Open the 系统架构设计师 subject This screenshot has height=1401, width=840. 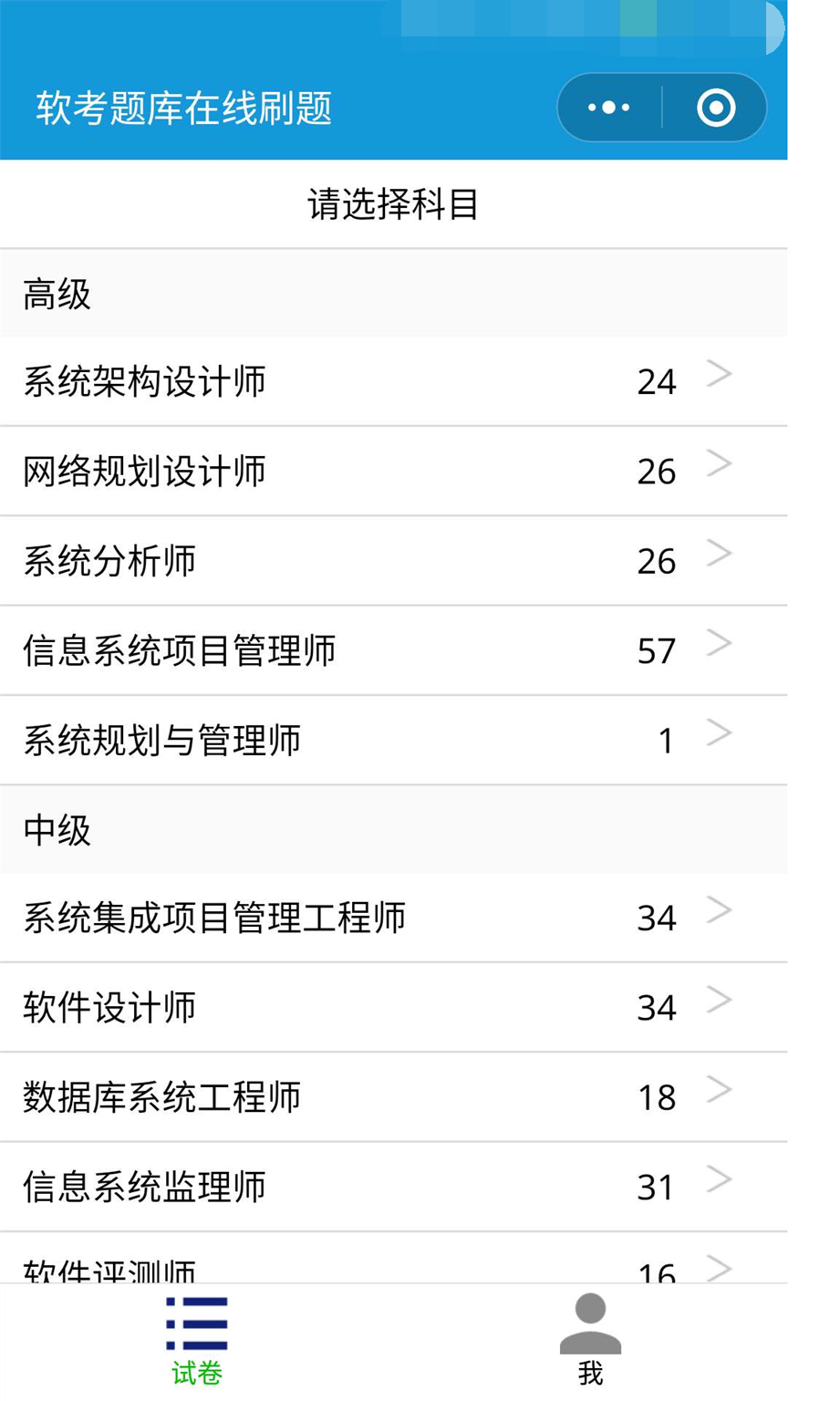tap(393, 381)
